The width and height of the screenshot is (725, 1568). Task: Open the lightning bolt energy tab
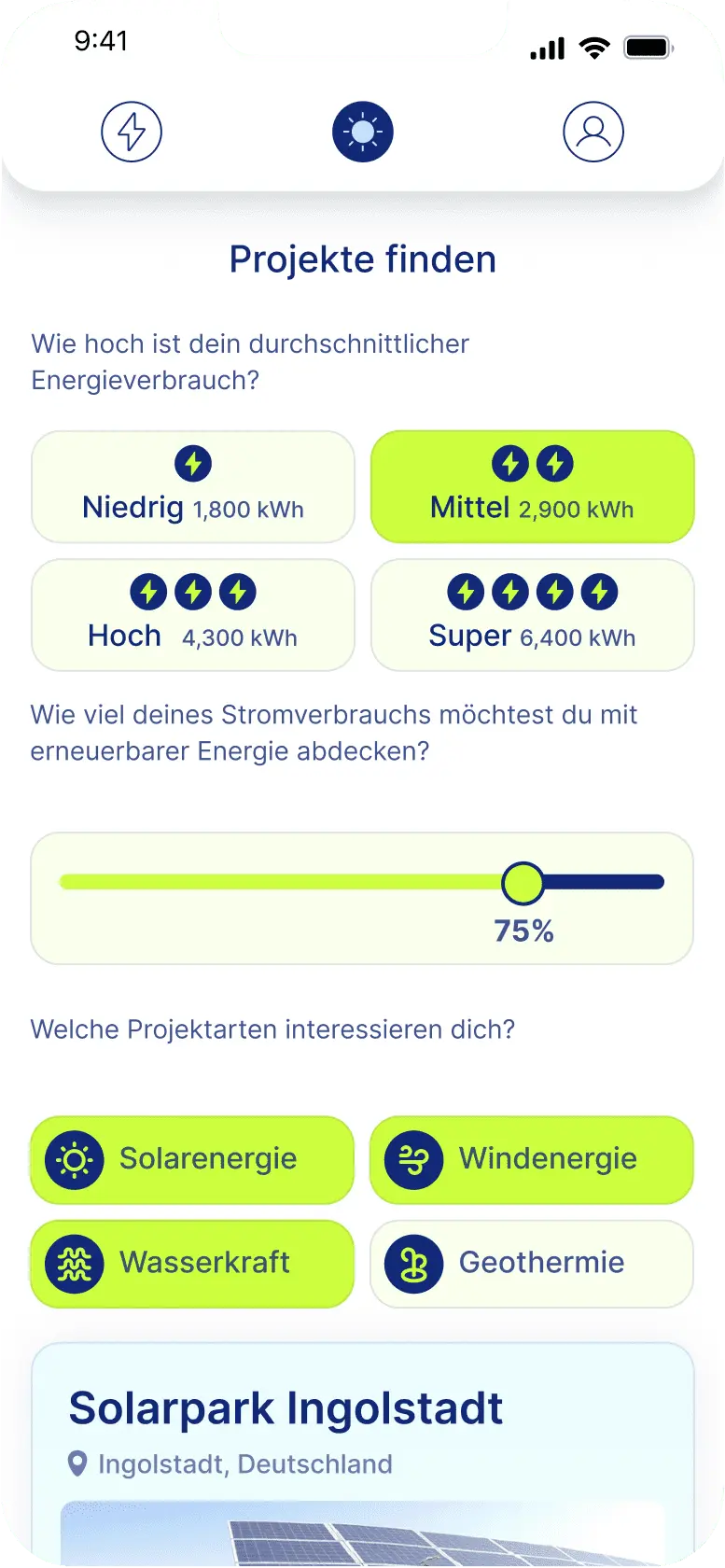tap(132, 132)
